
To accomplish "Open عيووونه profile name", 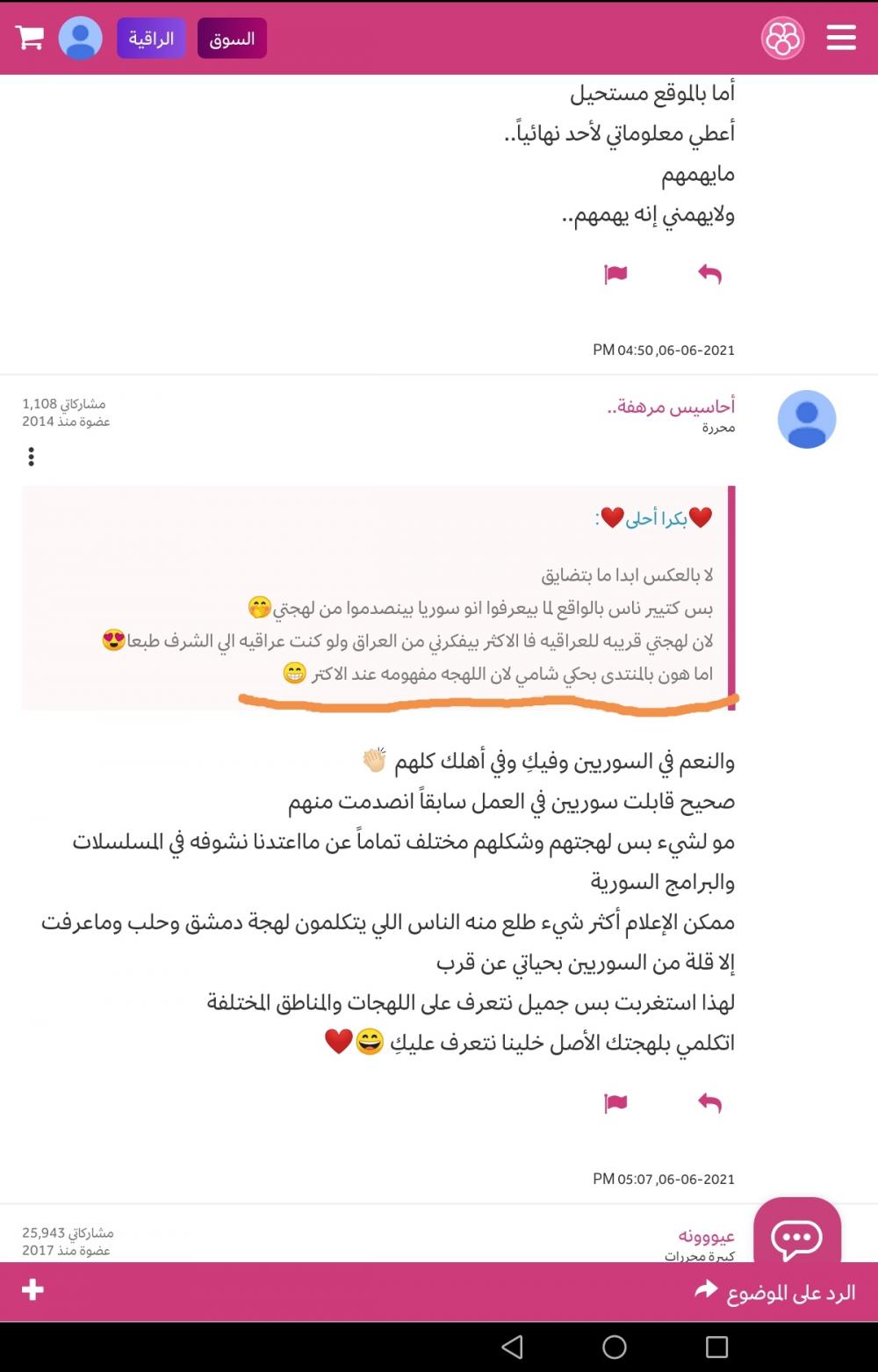I will [706, 1236].
